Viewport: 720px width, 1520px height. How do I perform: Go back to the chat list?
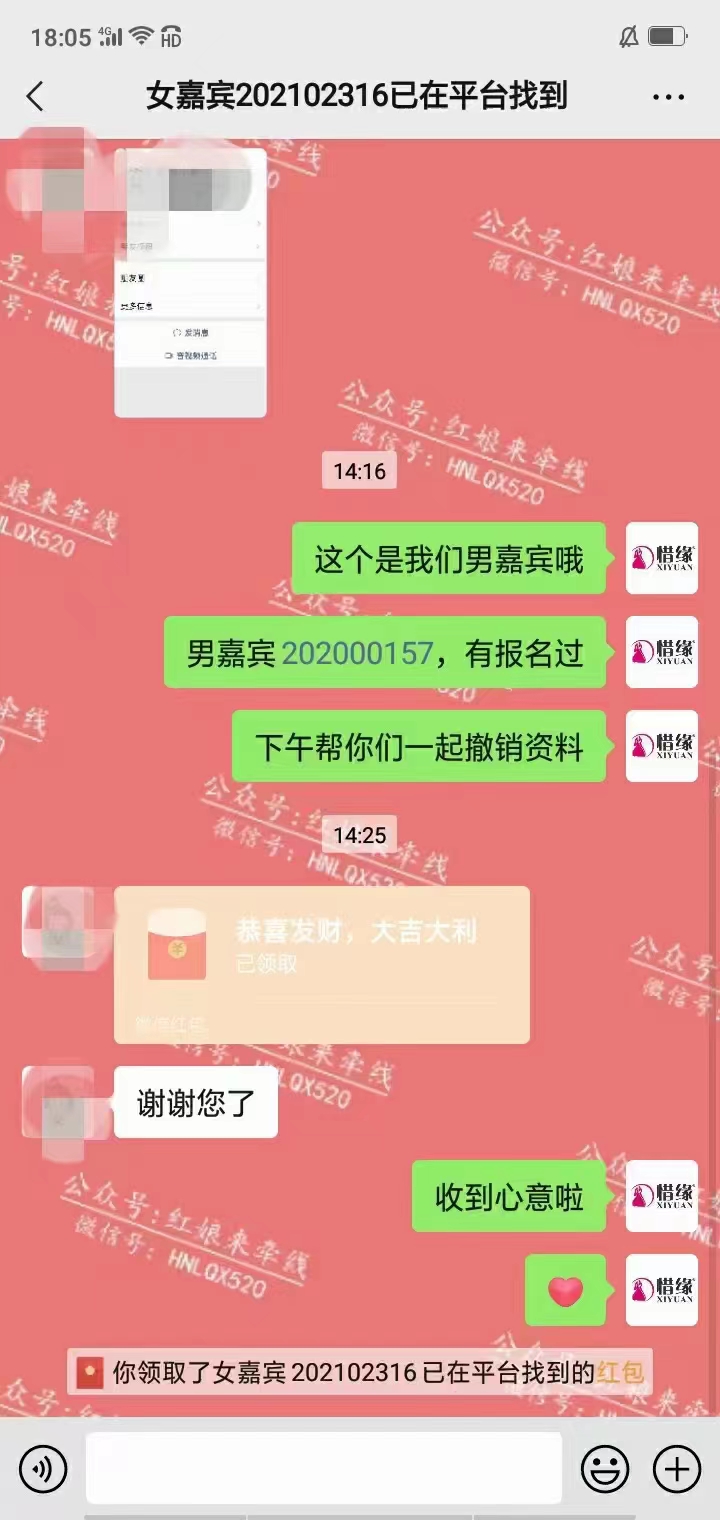pyautogui.click(x=35, y=97)
